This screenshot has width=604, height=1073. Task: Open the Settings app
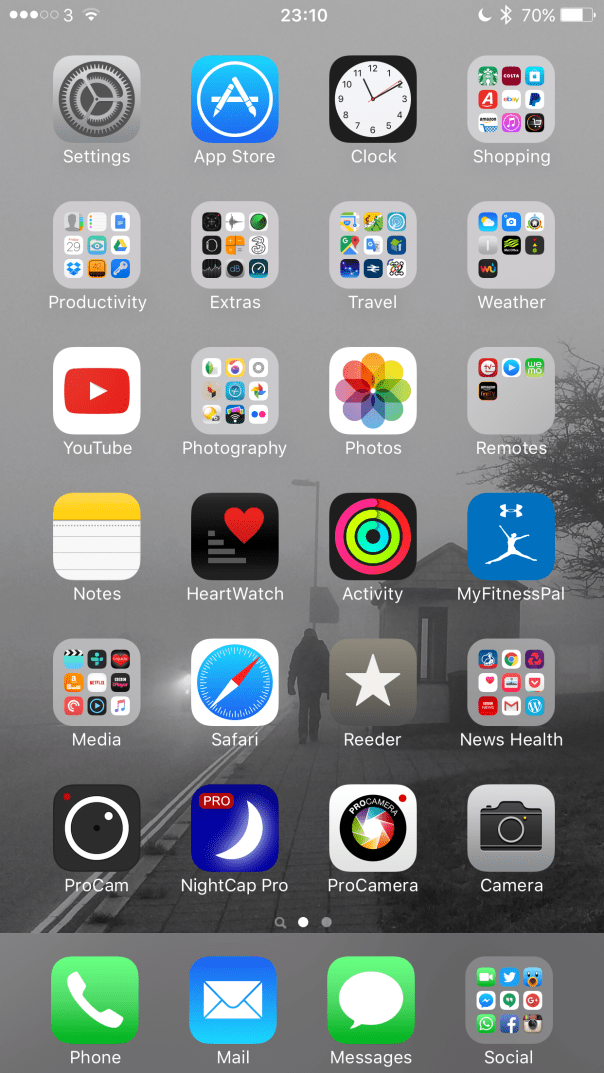click(x=97, y=99)
